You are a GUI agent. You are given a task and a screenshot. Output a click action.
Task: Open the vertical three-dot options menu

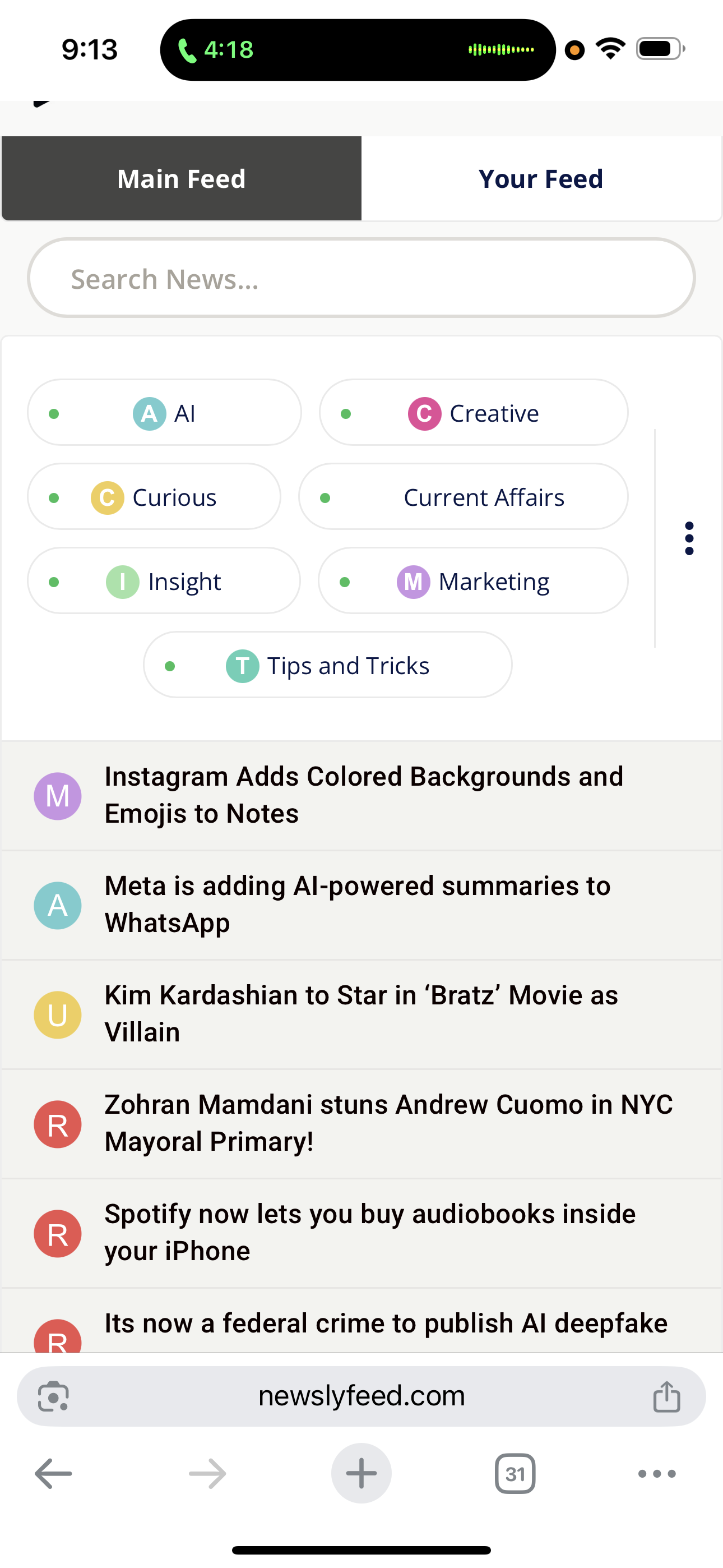click(x=688, y=538)
